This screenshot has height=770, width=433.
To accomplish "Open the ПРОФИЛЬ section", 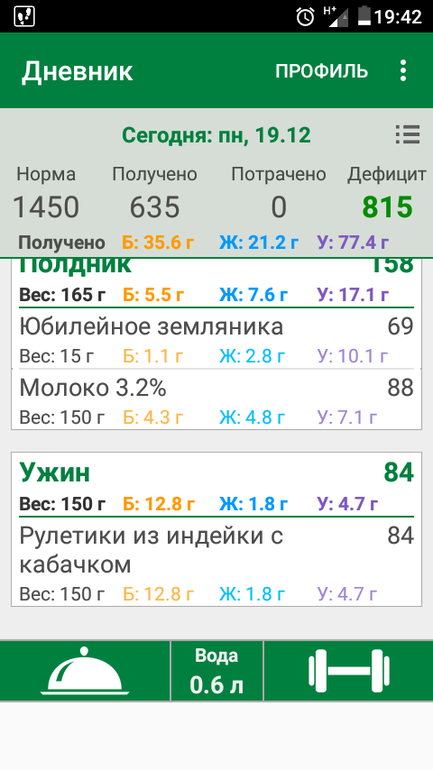I will [x=321, y=71].
